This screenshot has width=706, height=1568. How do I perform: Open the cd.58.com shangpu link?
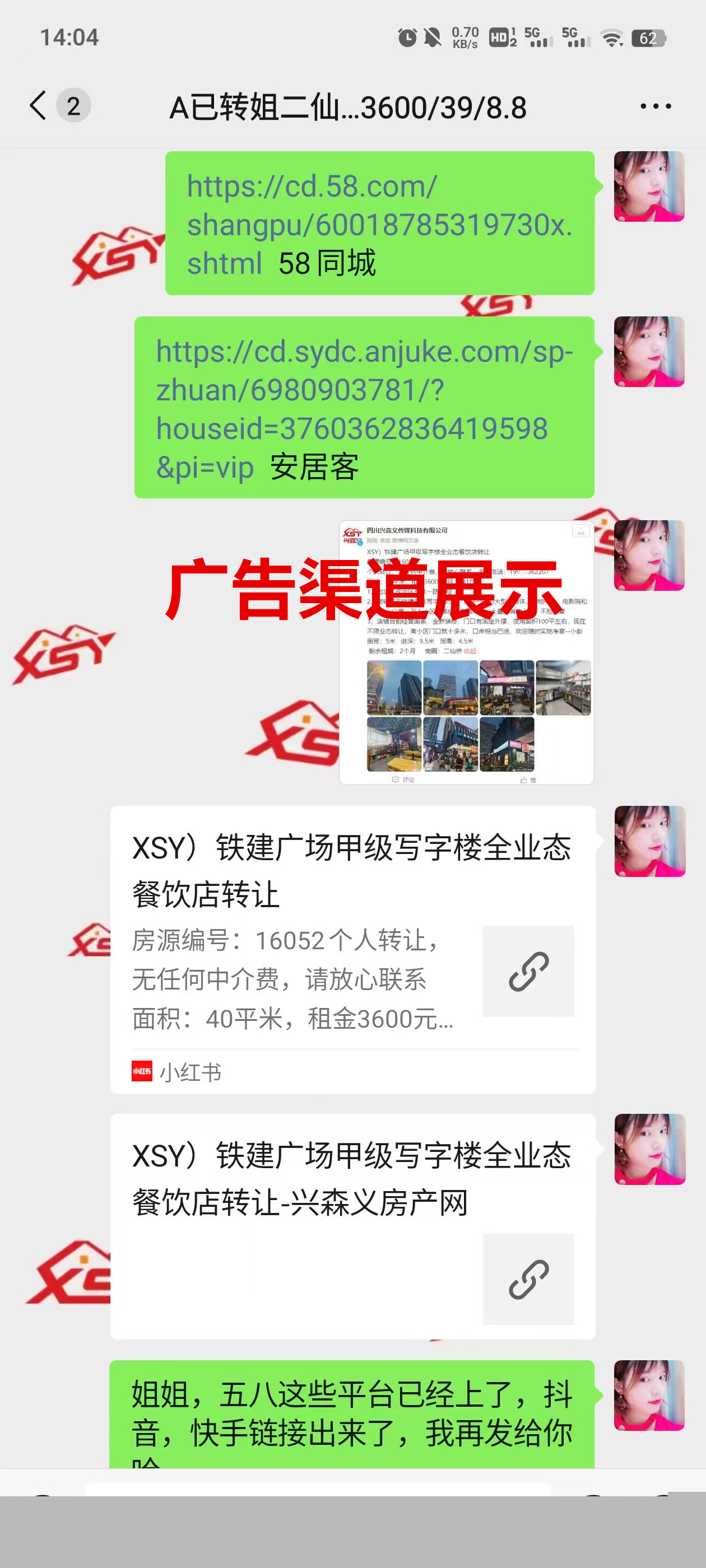[x=378, y=224]
